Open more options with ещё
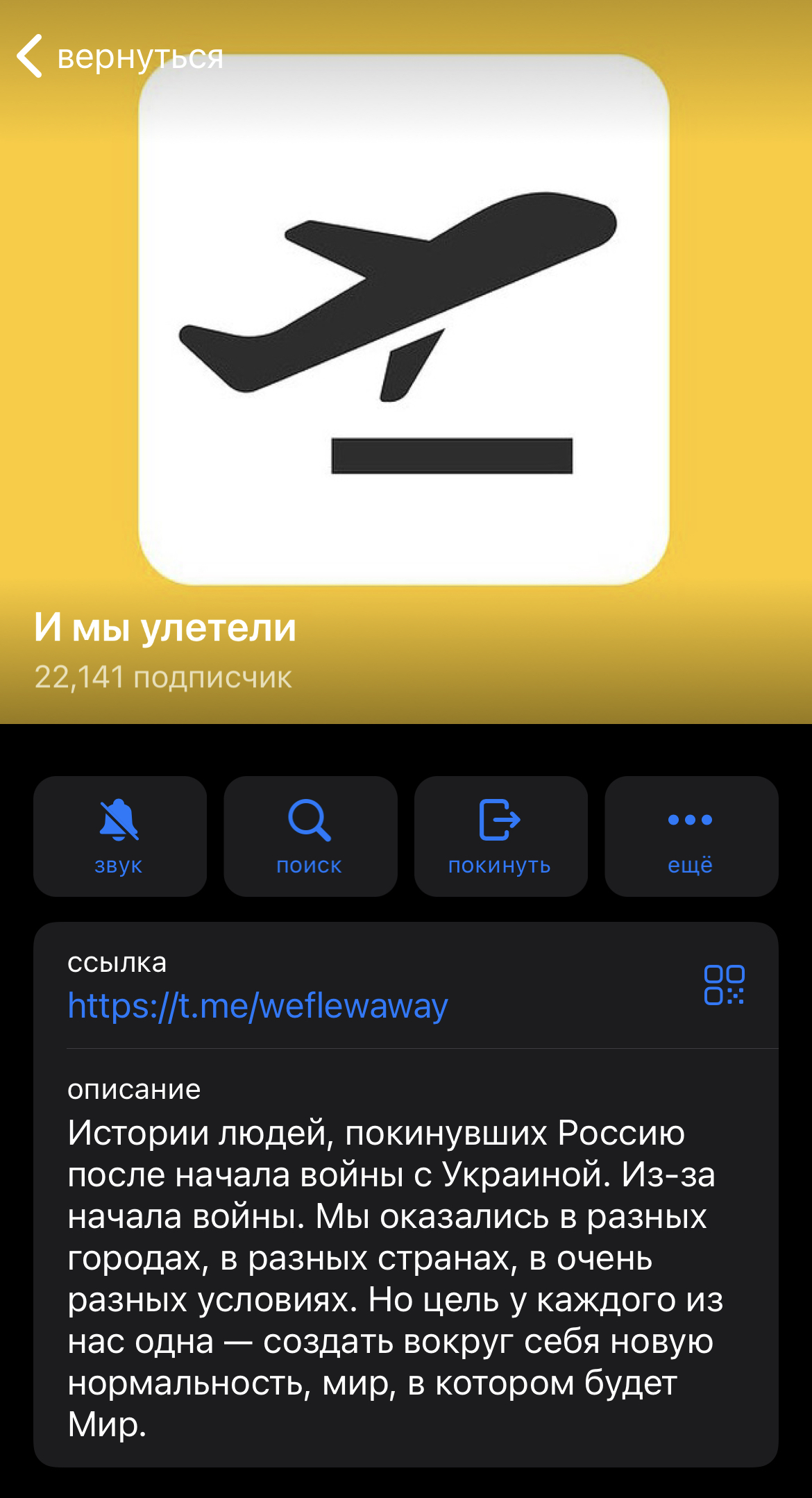812x1498 pixels. point(691,836)
